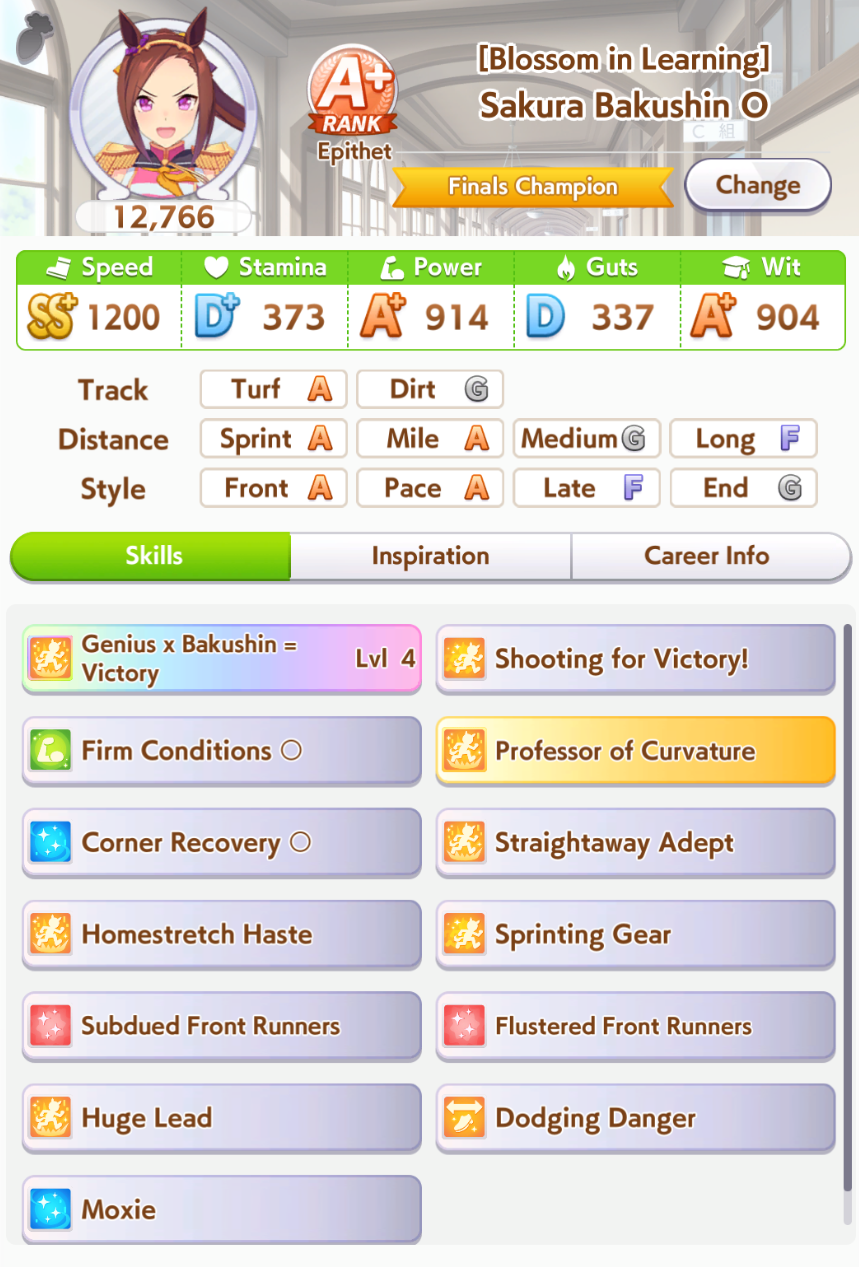This screenshot has width=859, height=1267.
Task: Open Flustered Front Runners skill
Action: pos(635,1026)
